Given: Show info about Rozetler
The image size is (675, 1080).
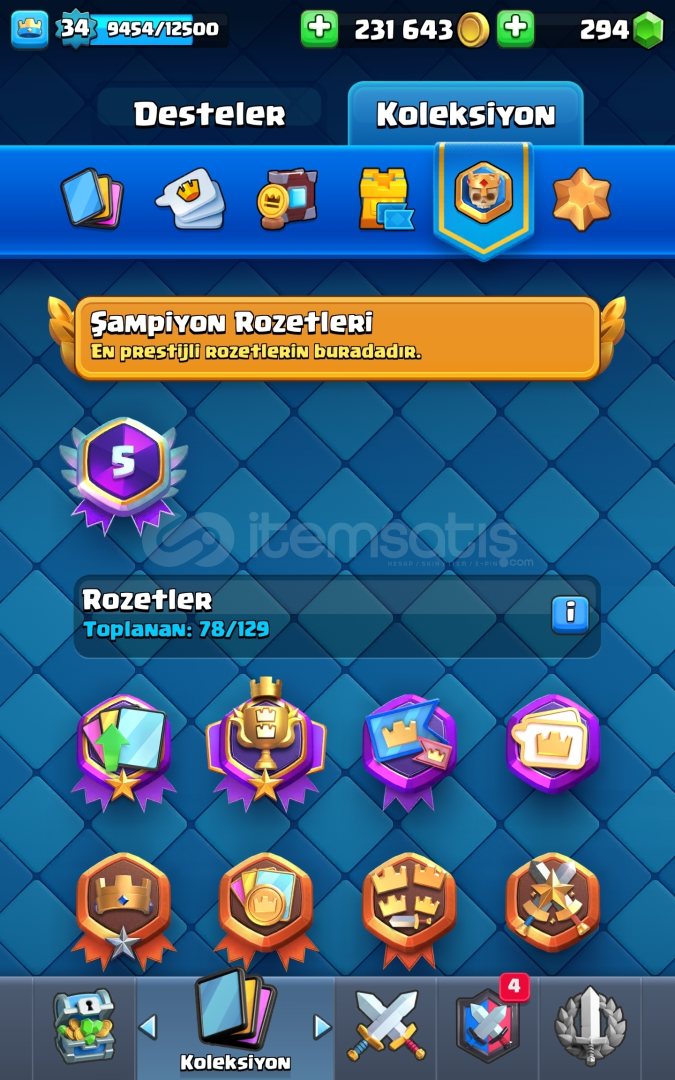Looking at the screenshot, I should pos(570,614).
